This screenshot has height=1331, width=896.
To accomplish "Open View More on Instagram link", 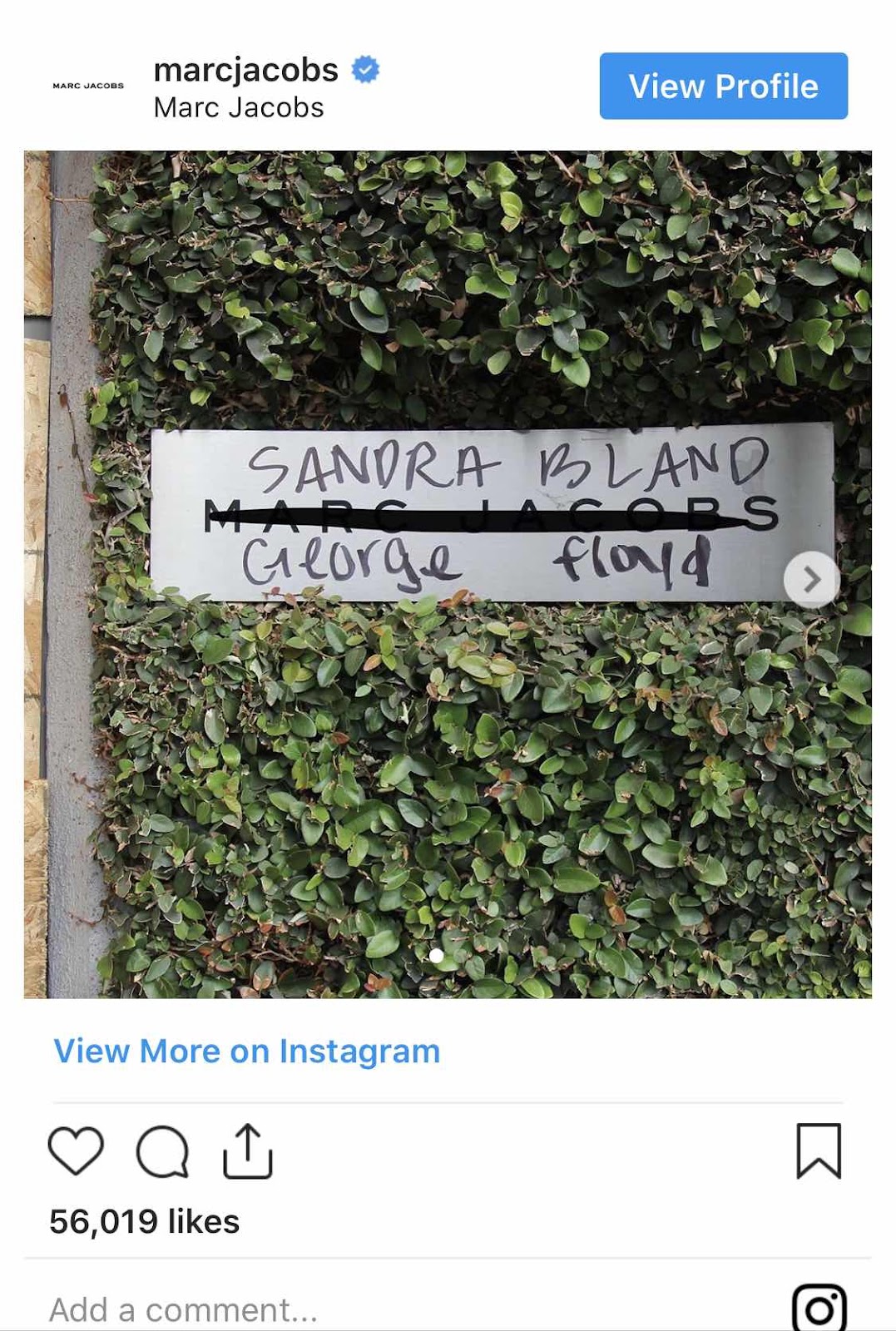I will point(247,1051).
